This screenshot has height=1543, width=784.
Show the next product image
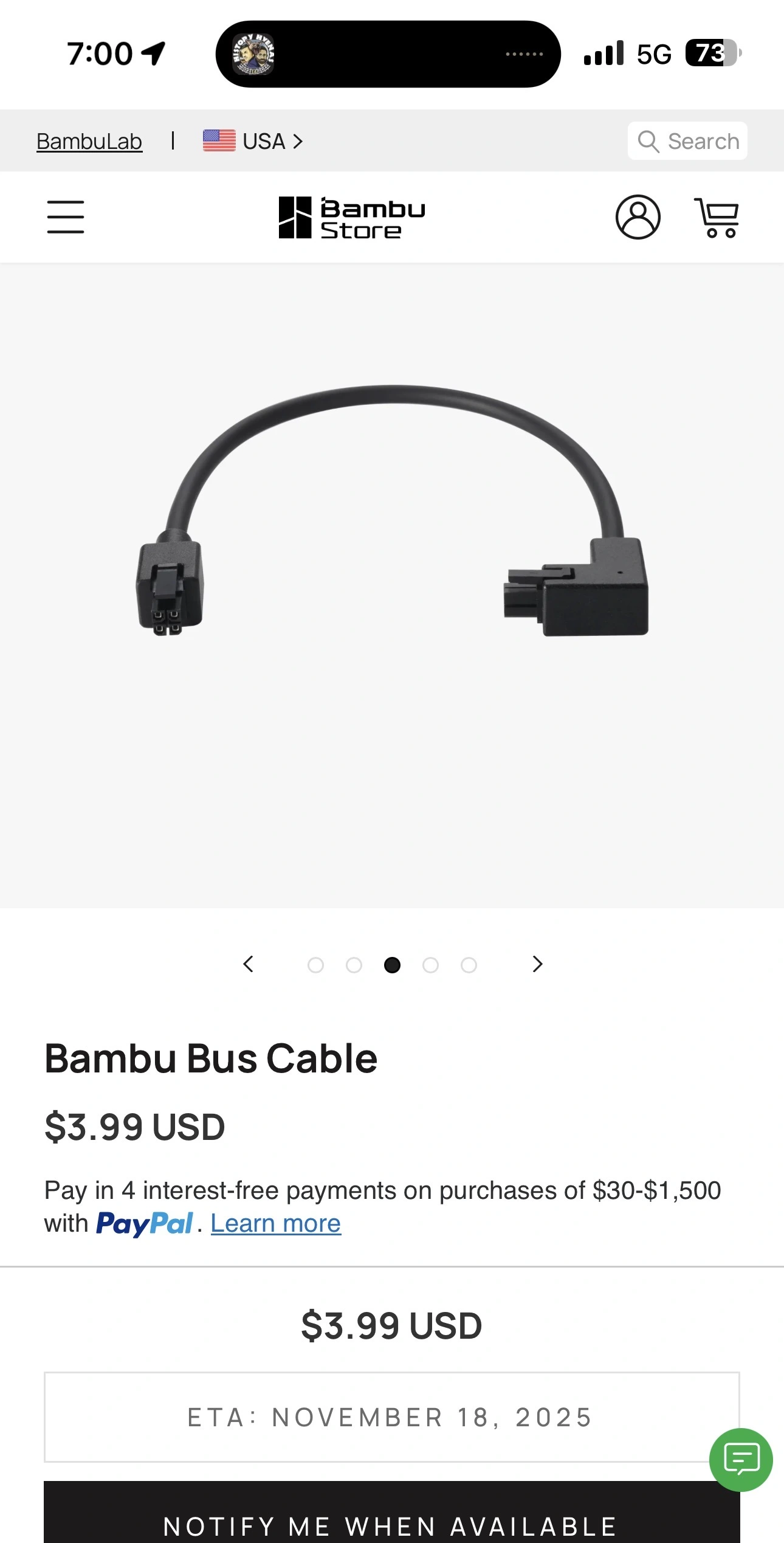537,964
